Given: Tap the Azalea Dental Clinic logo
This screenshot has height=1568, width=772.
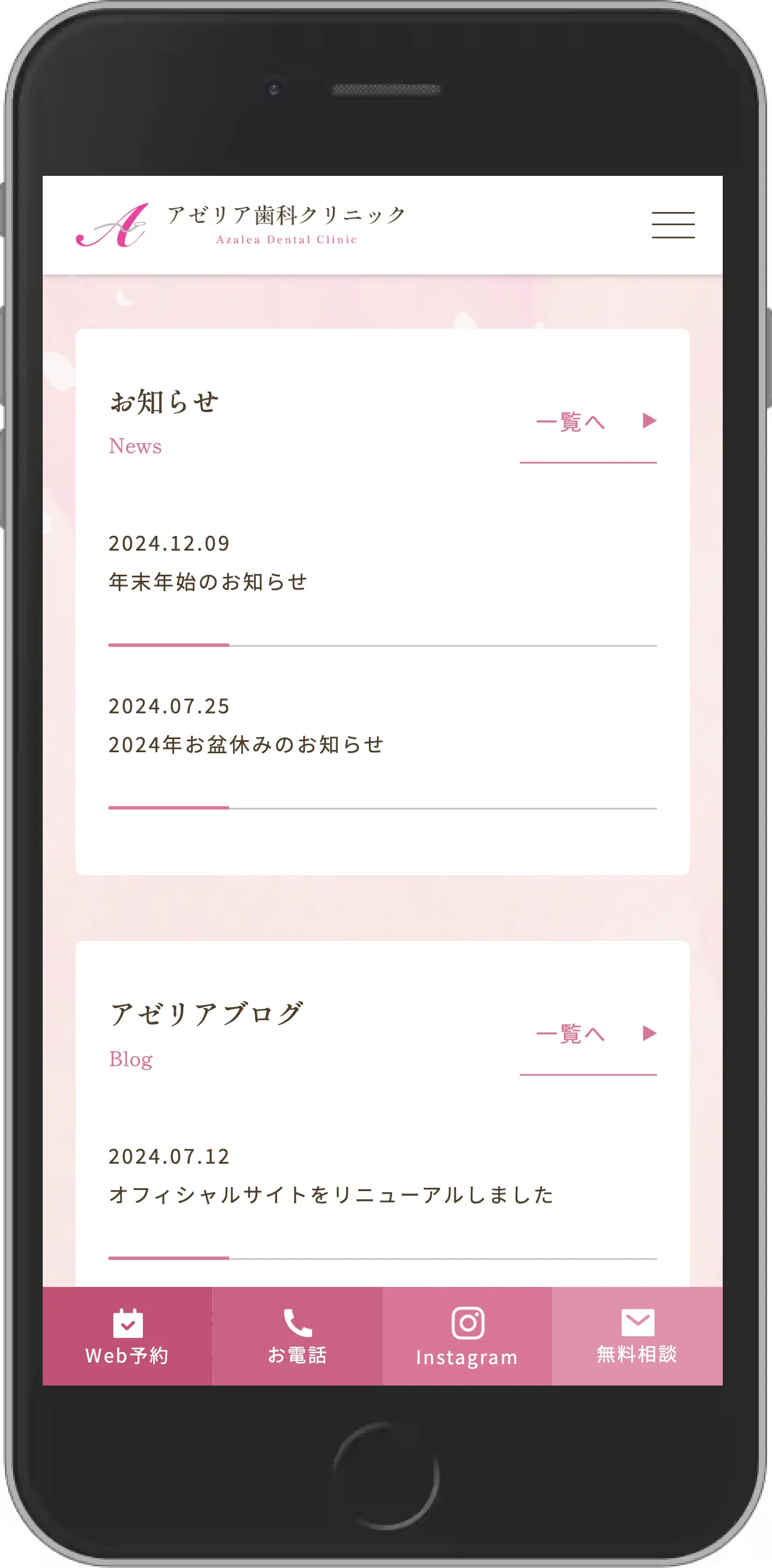Looking at the screenshot, I should coord(240,225).
